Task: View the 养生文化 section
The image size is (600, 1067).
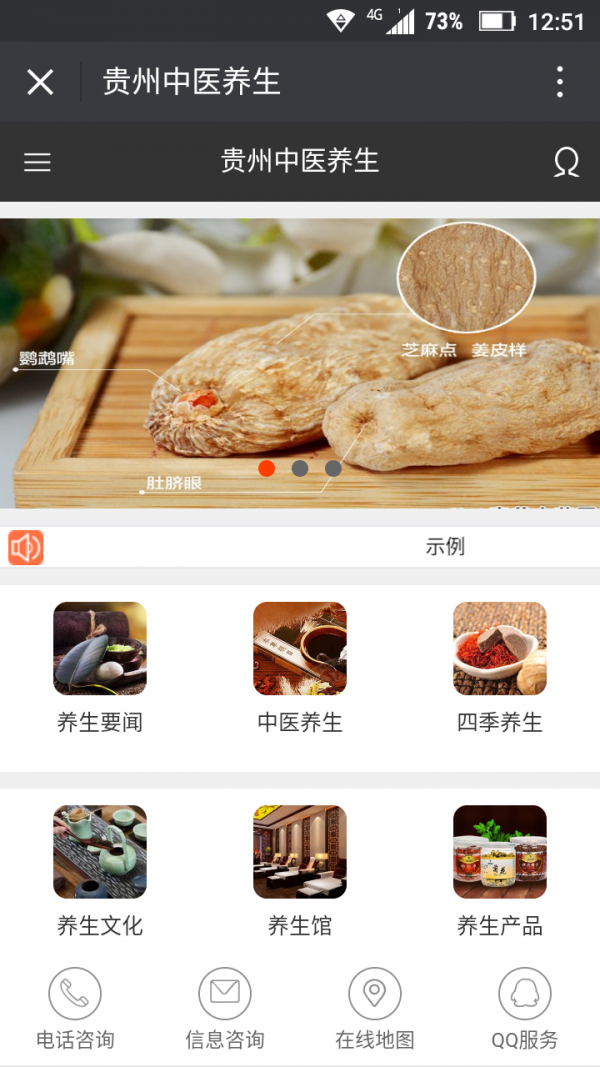Action: [x=100, y=871]
